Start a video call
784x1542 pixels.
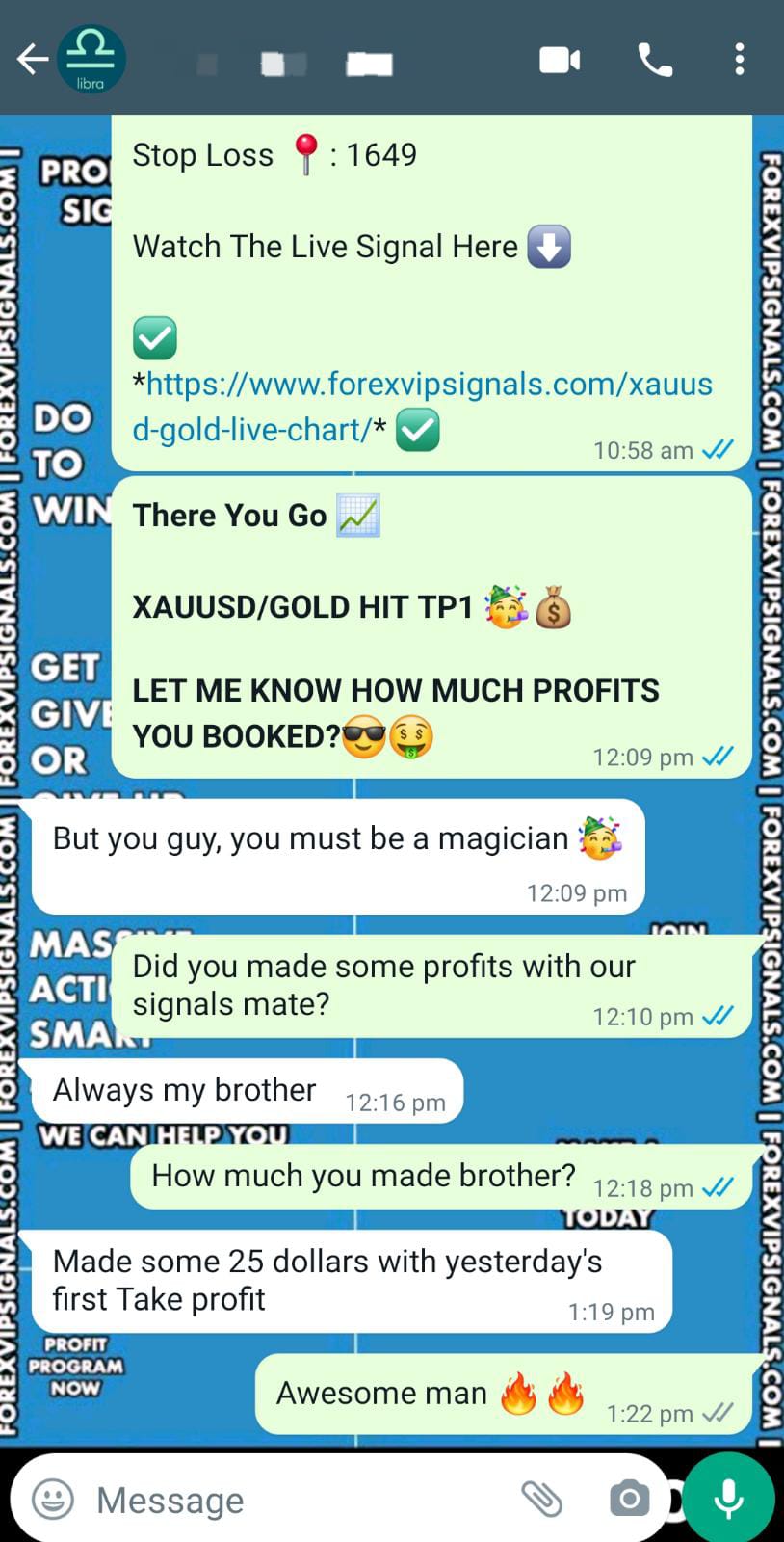(559, 61)
